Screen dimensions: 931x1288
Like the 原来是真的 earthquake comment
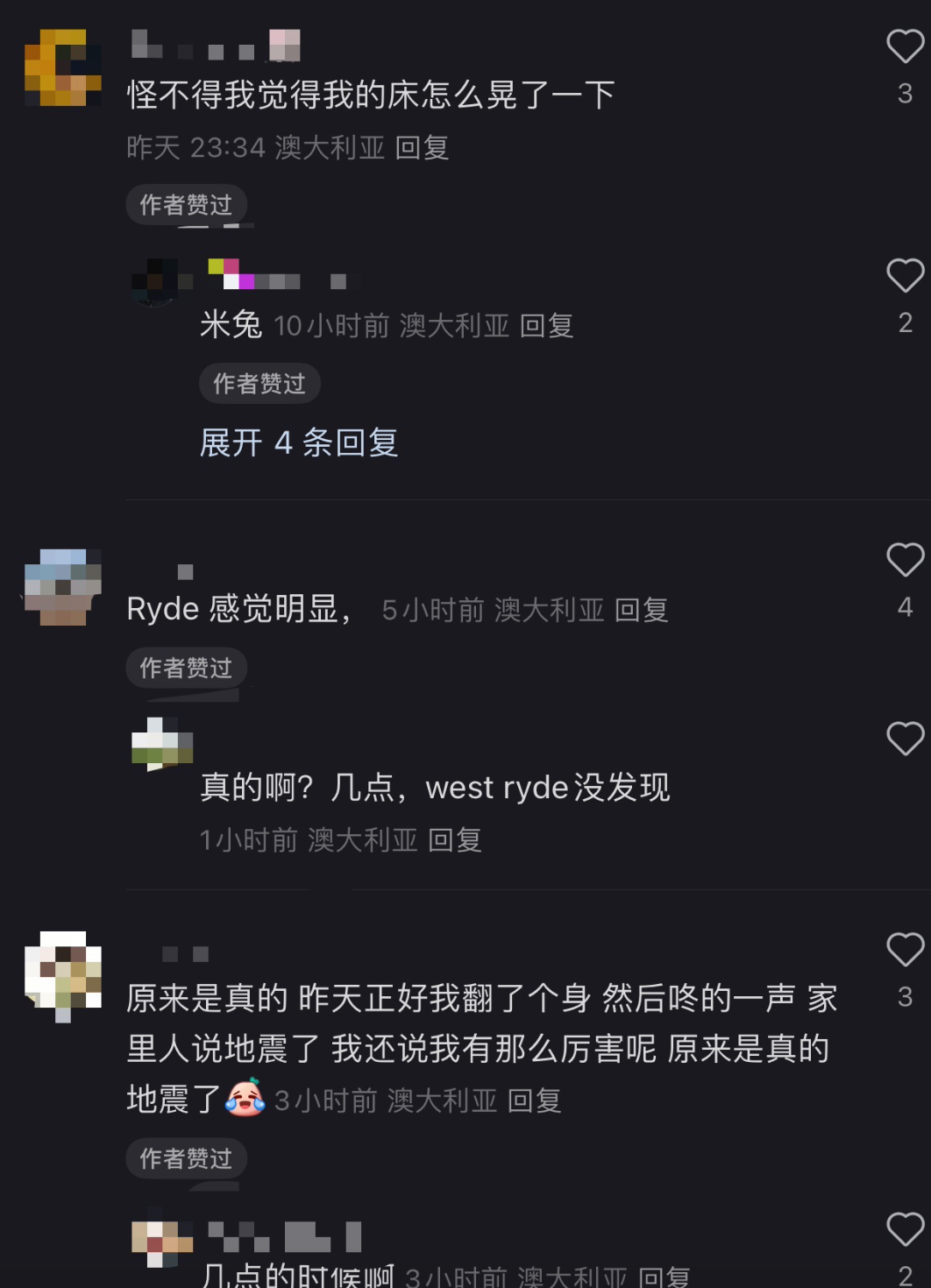[x=905, y=950]
